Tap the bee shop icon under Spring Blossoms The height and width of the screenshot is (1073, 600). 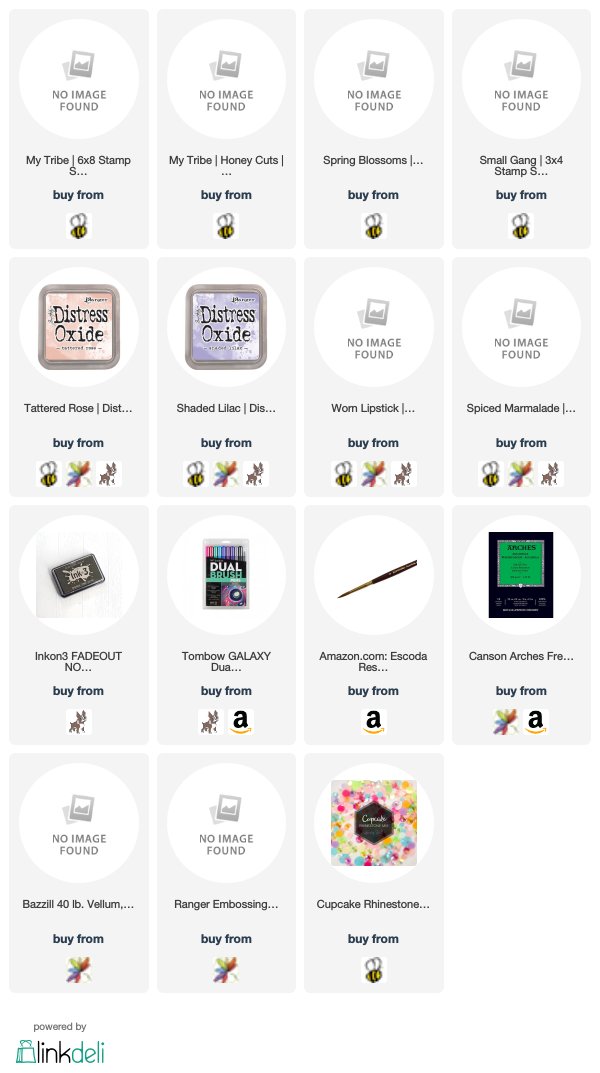click(374, 226)
